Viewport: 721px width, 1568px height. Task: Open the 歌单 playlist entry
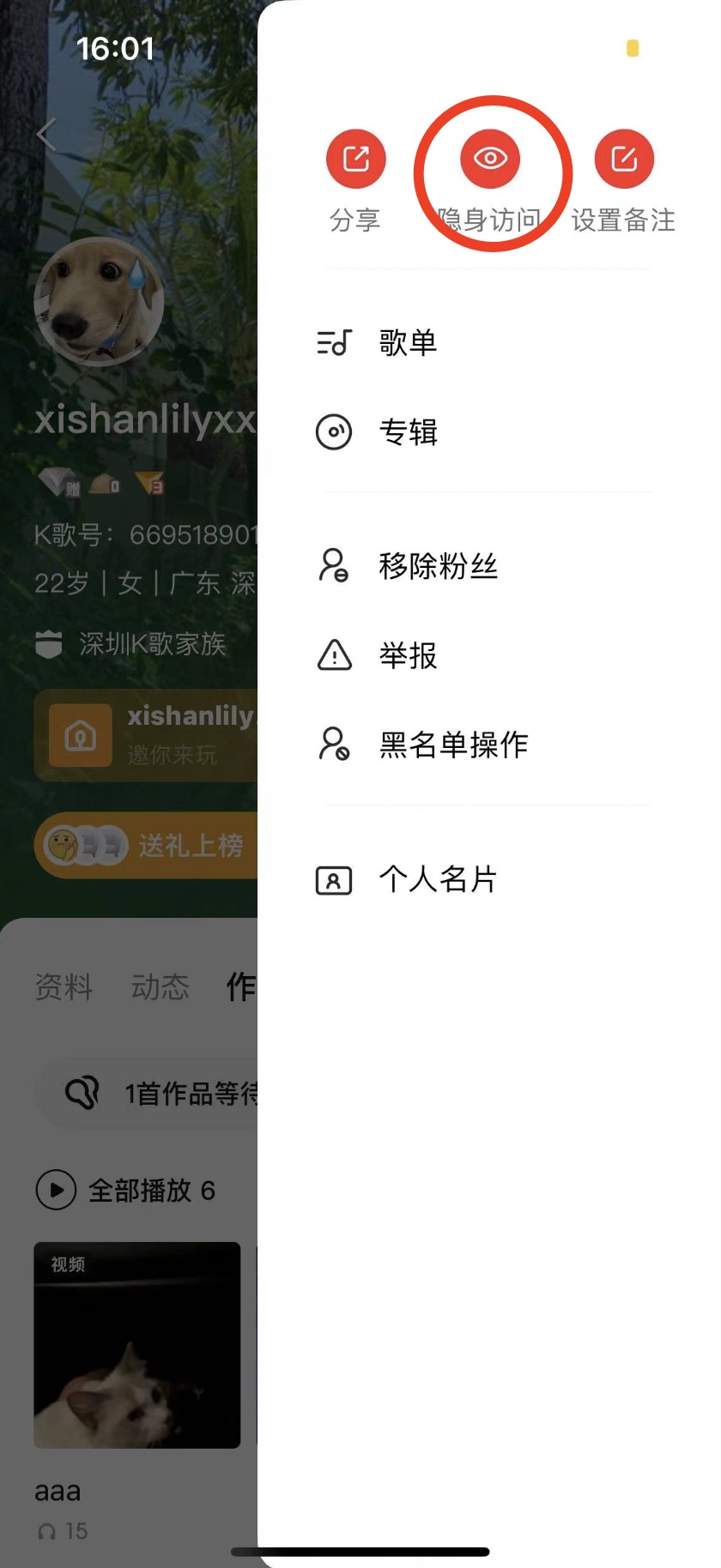(x=408, y=343)
